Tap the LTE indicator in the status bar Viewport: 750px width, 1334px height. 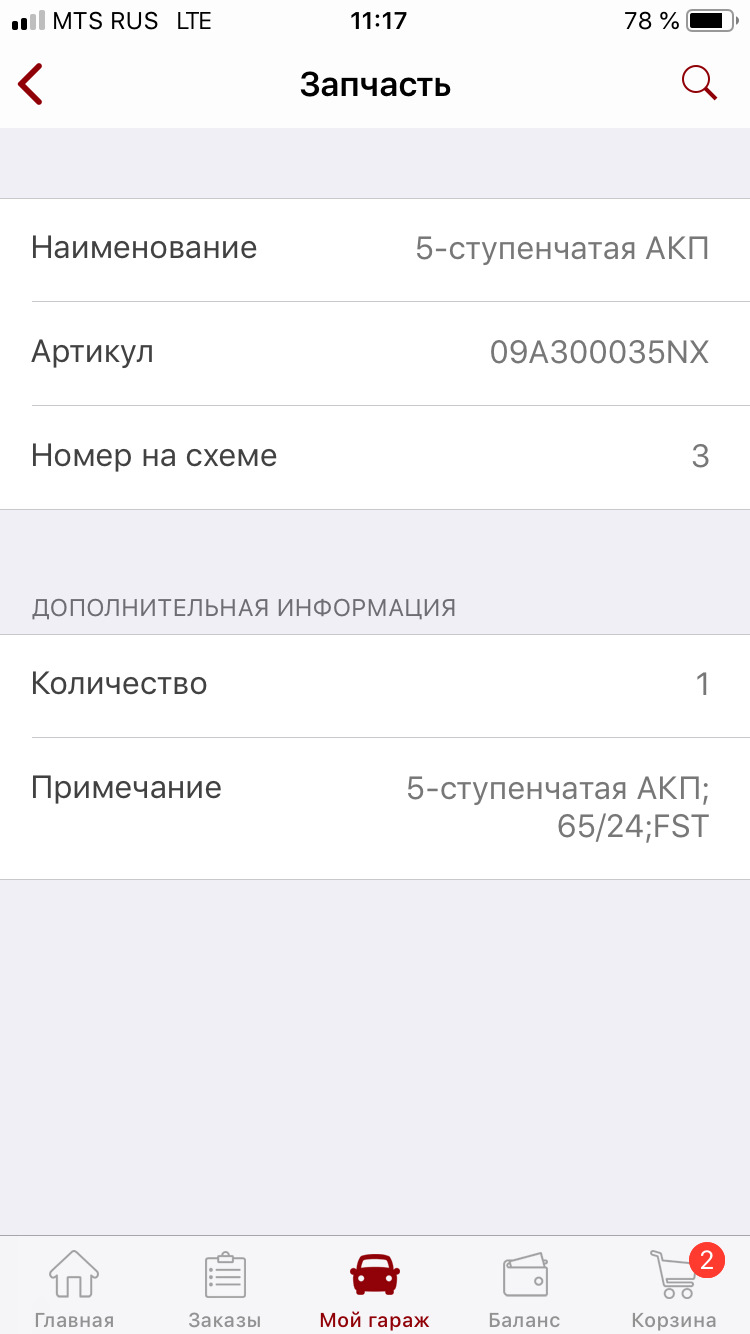click(193, 20)
